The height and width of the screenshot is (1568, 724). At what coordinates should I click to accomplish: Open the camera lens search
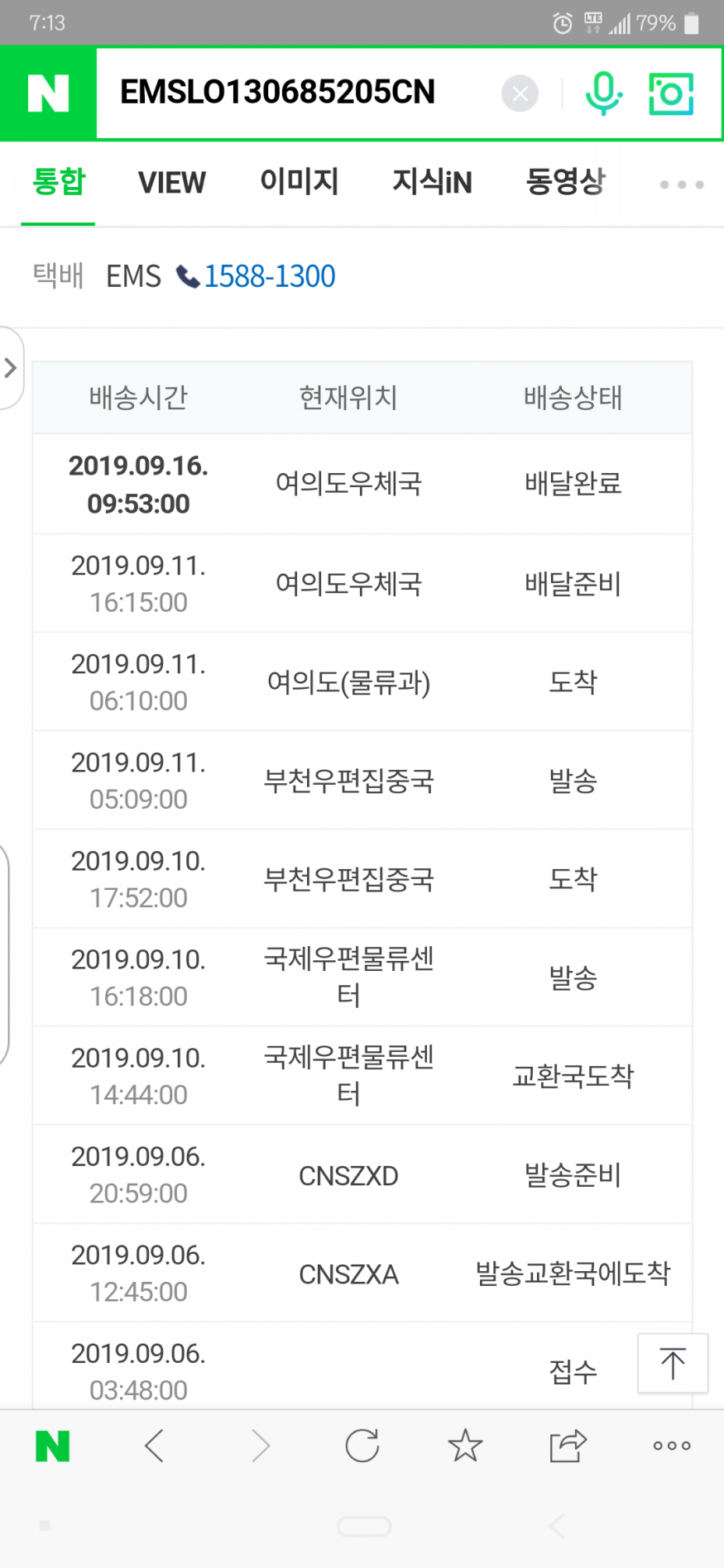tap(670, 93)
